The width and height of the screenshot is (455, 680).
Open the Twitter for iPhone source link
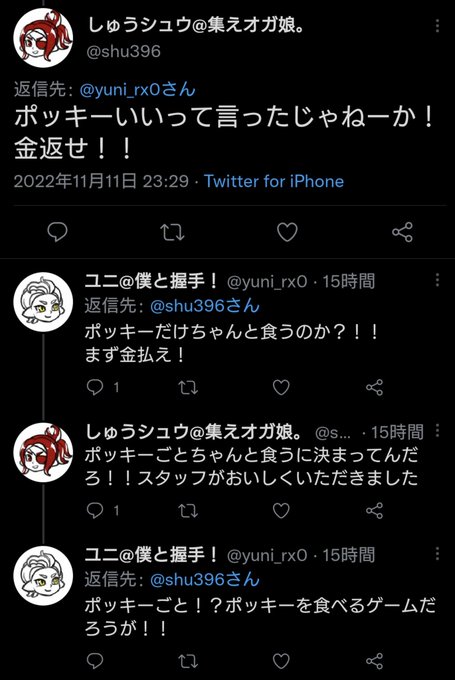[x=274, y=181]
